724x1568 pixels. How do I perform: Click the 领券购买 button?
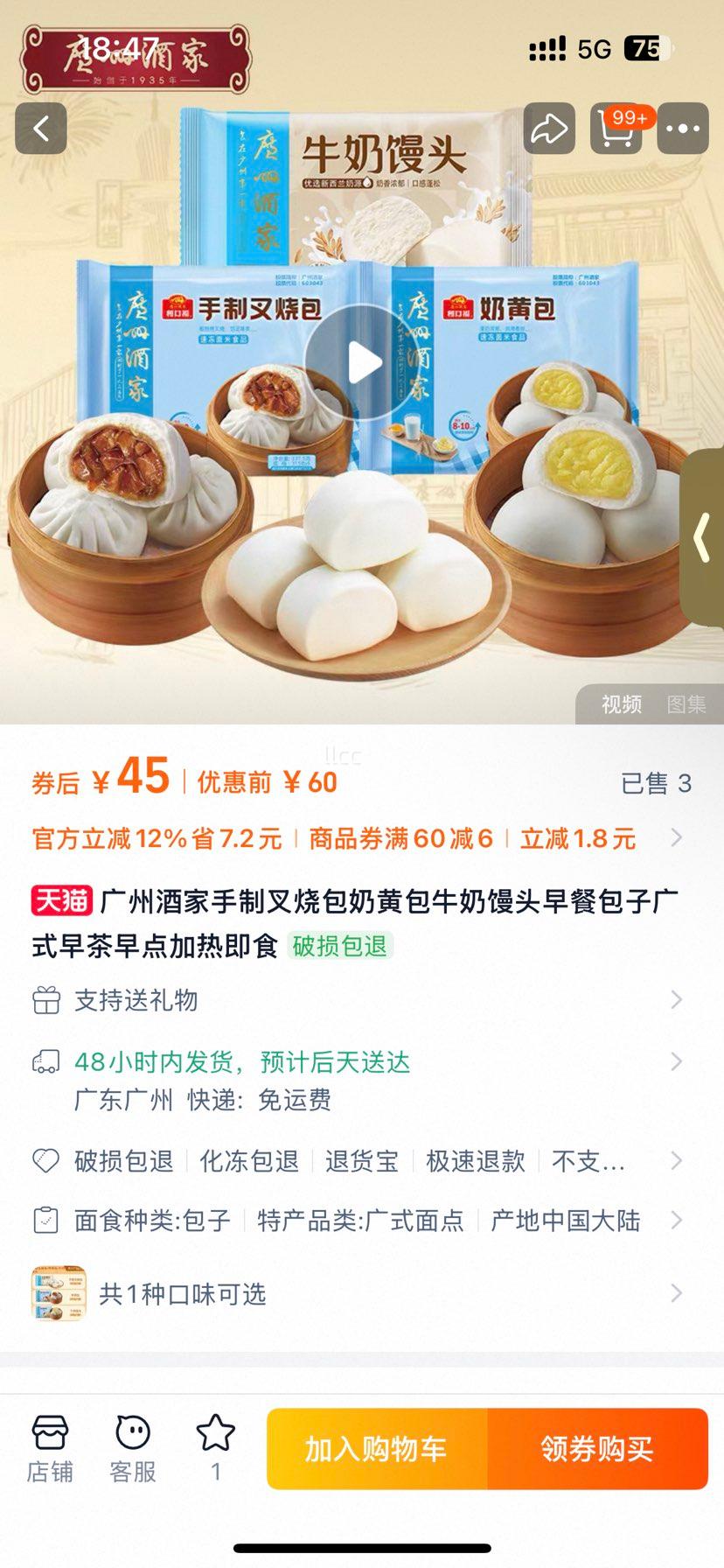click(x=600, y=1448)
